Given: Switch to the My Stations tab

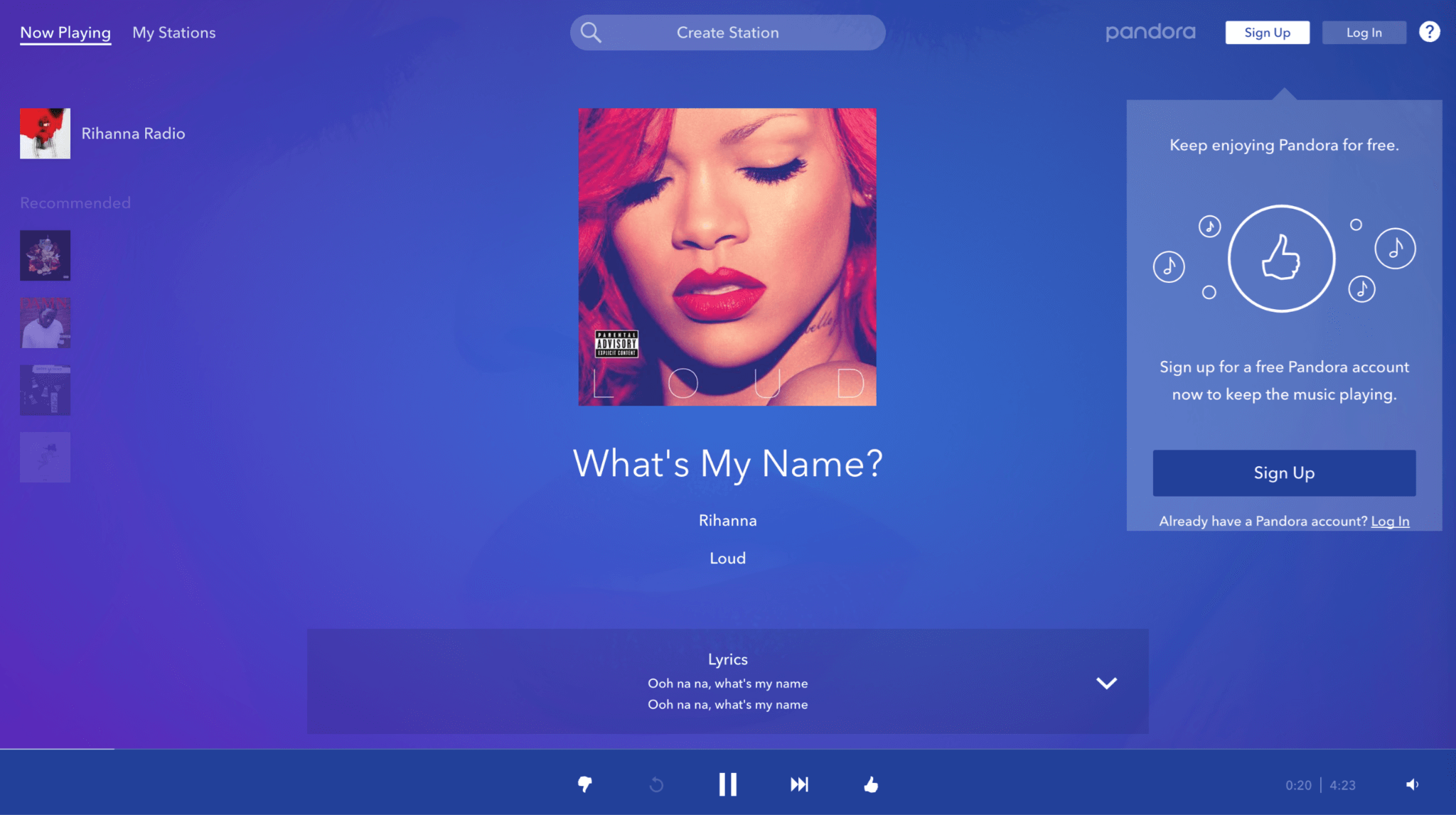Looking at the screenshot, I should coord(173,33).
